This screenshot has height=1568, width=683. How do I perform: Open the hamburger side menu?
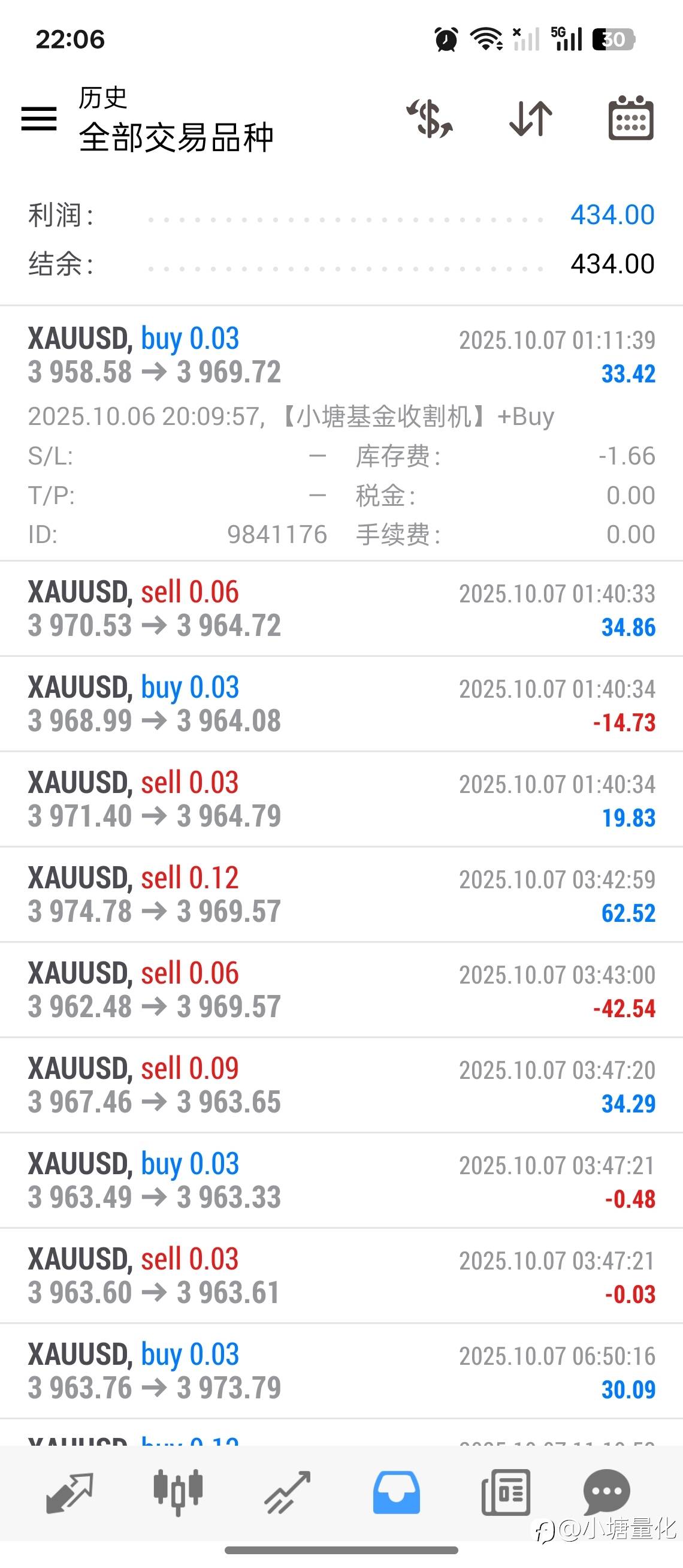click(39, 118)
